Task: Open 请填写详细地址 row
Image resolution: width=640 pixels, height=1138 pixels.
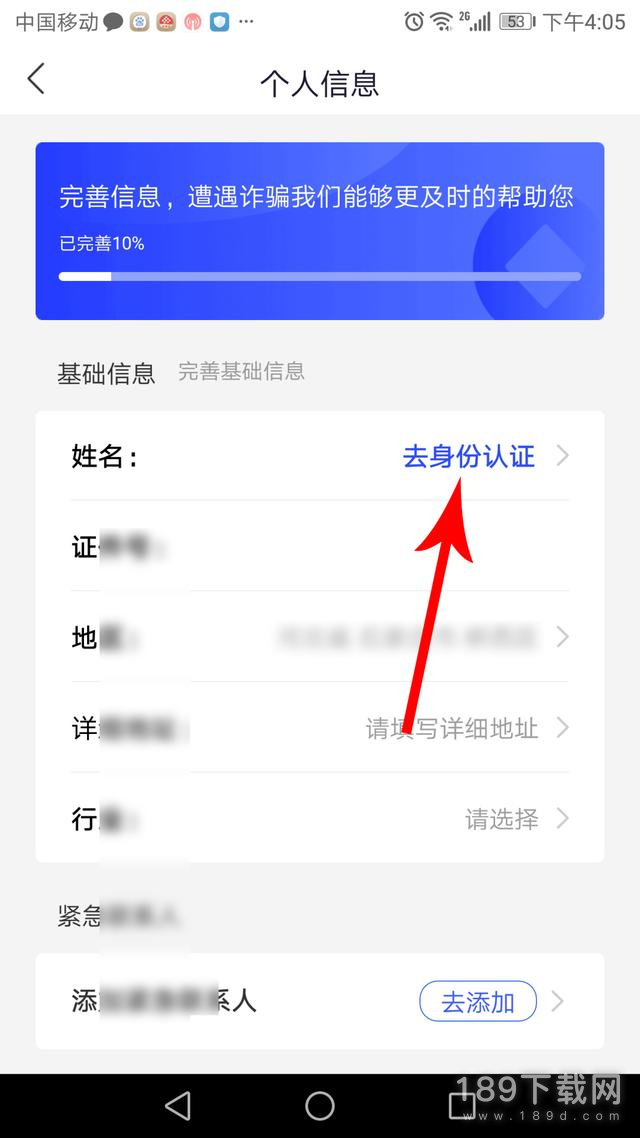Action: pos(452,728)
